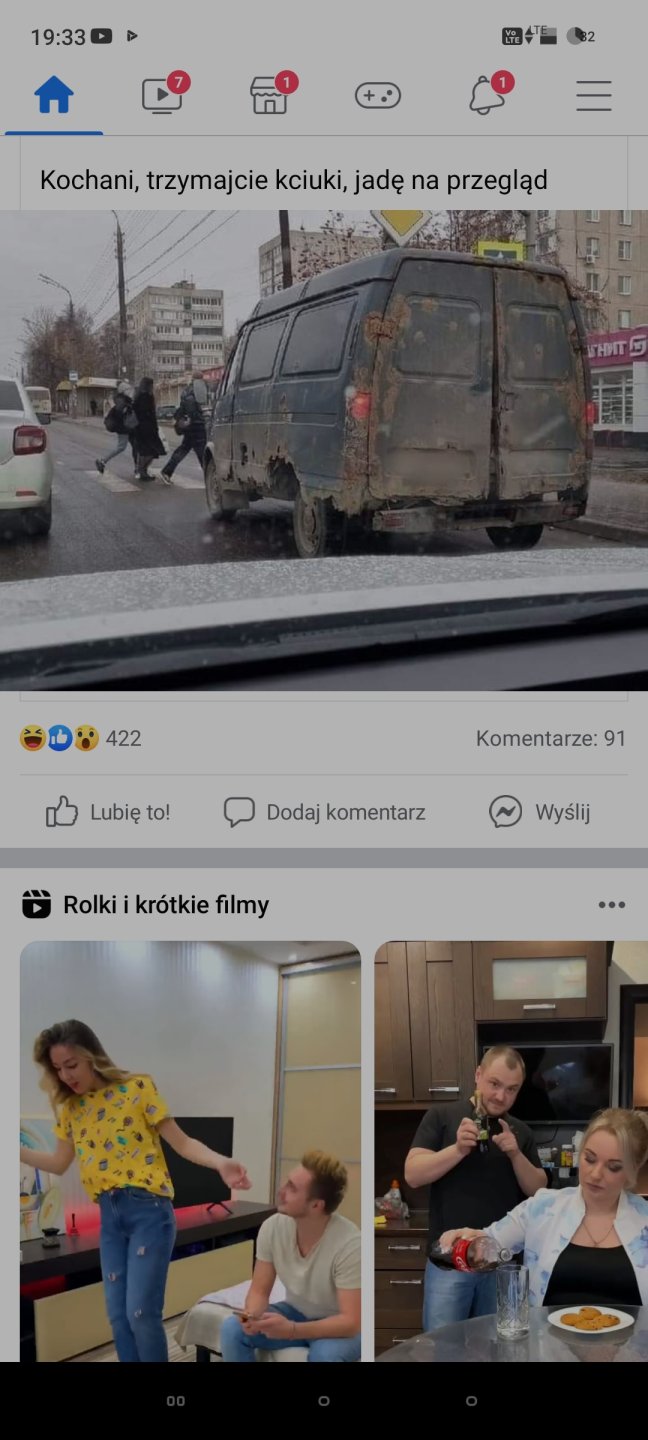Open Komentarze: 91 comments list
Viewport: 648px width, 1440px height.
pyautogui.click(x=551, y=739)
